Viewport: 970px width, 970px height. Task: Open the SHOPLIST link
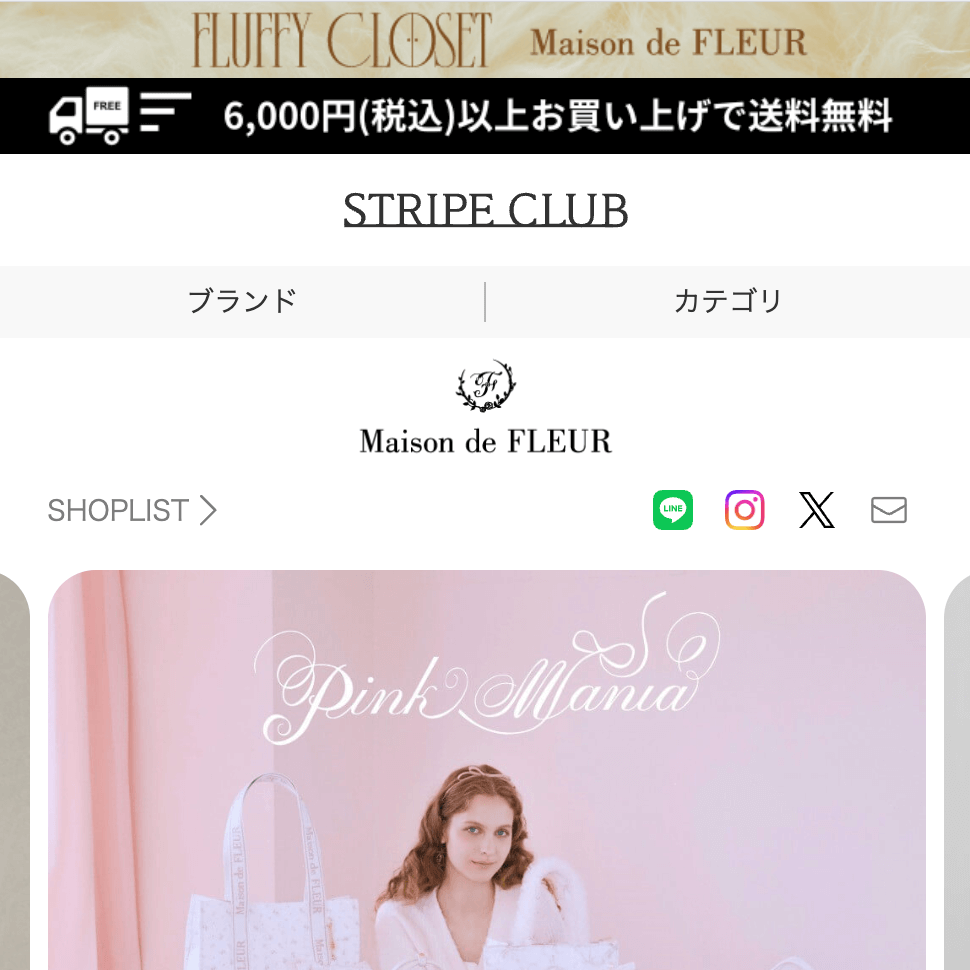[x=132, y=511]
